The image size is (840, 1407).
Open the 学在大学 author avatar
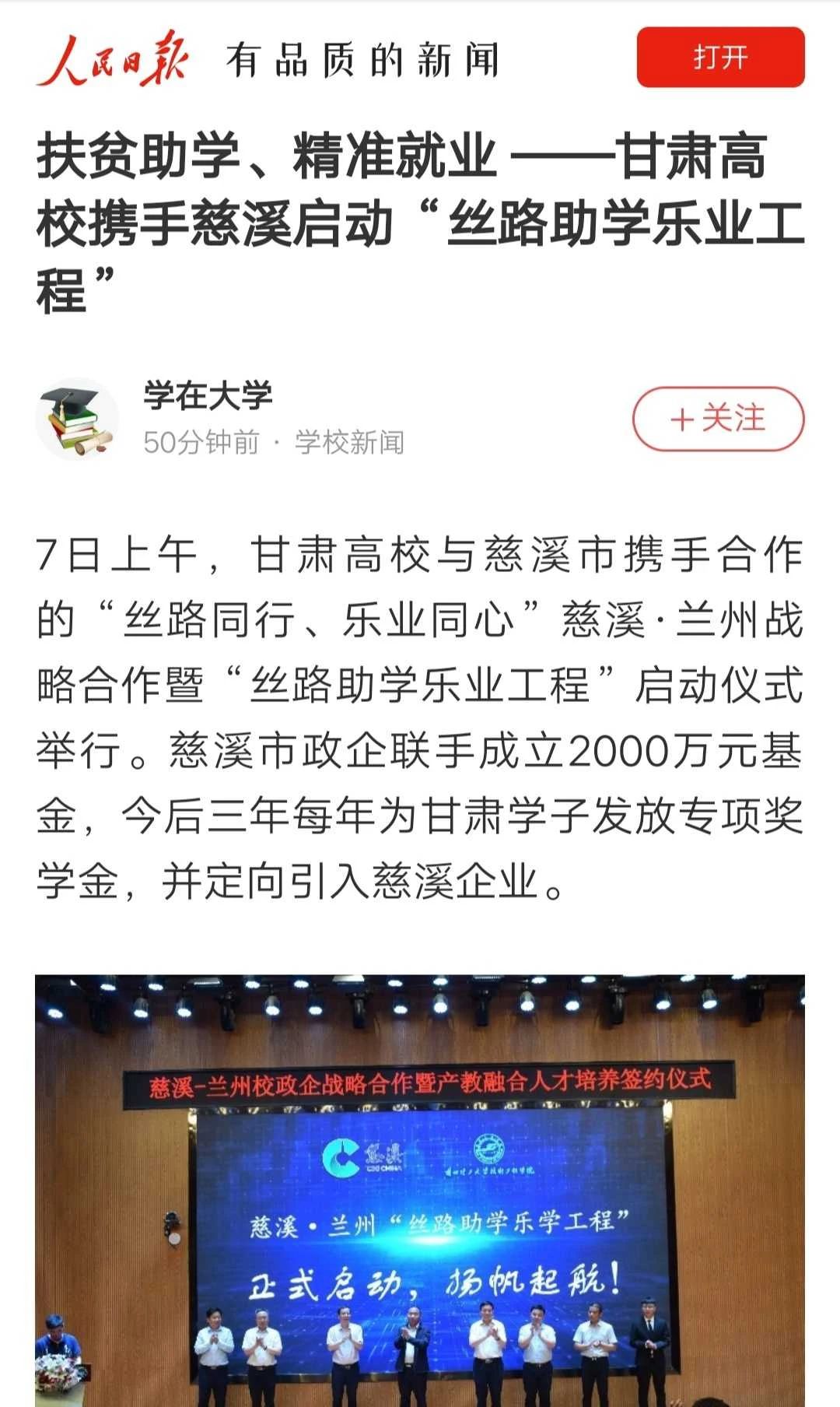click(77, 419)
